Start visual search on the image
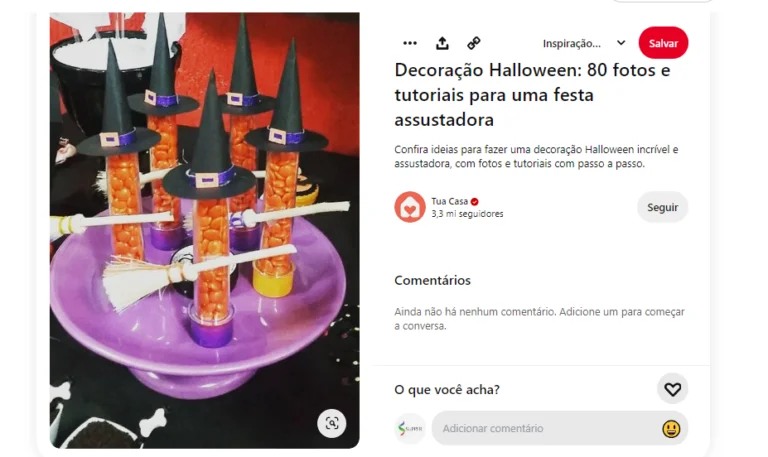 pyautogui.click(x=331, y=422)
